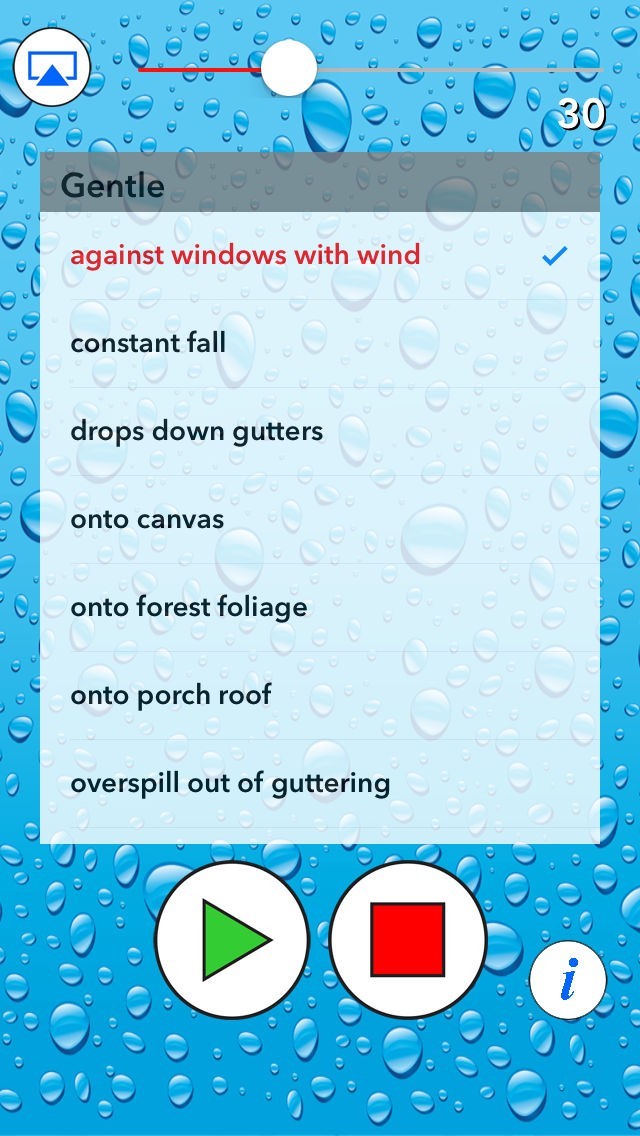Viewport: 640px width, 1136px height.
Task: Select the 'against windows with wind' sound
Action: [x=245, y=255]
